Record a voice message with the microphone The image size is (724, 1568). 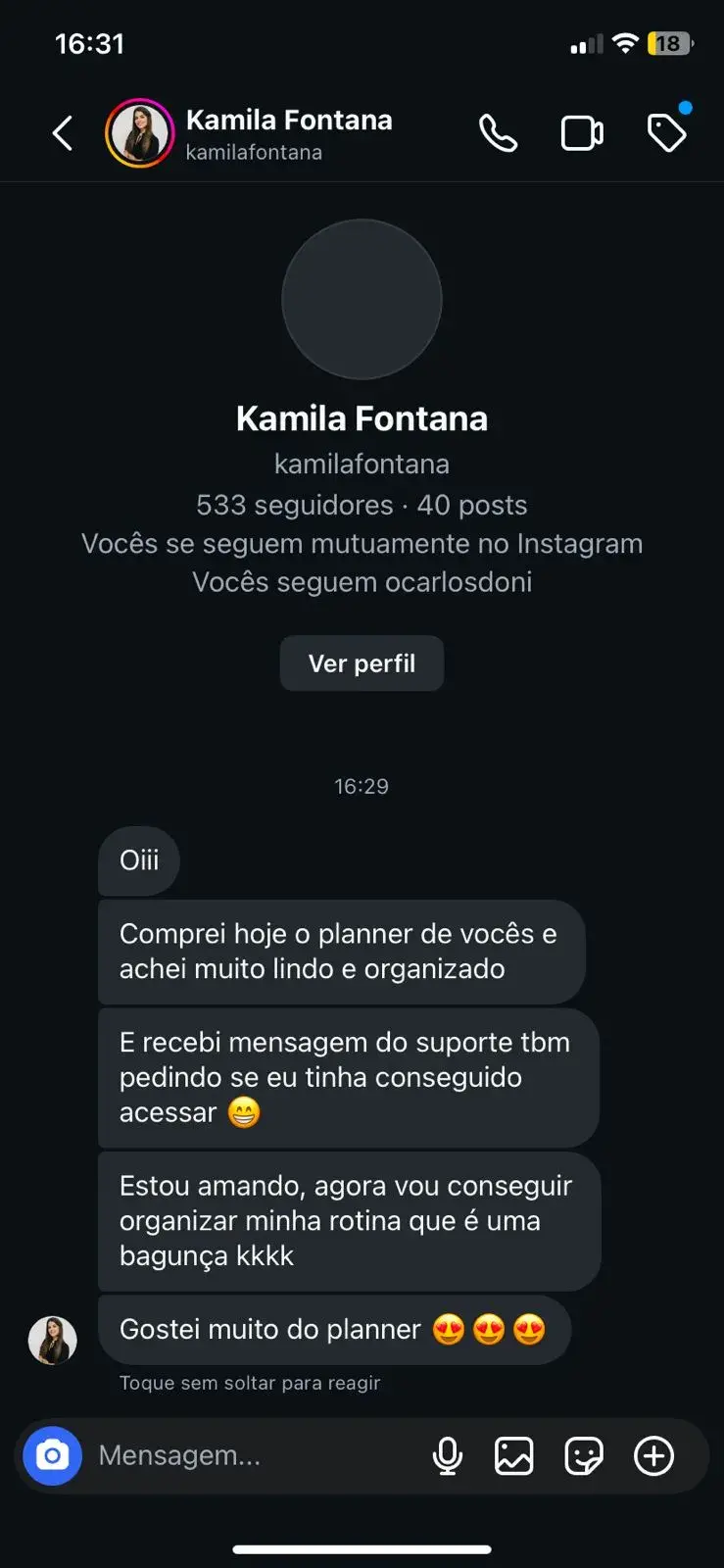click(x=448, y=1456)
